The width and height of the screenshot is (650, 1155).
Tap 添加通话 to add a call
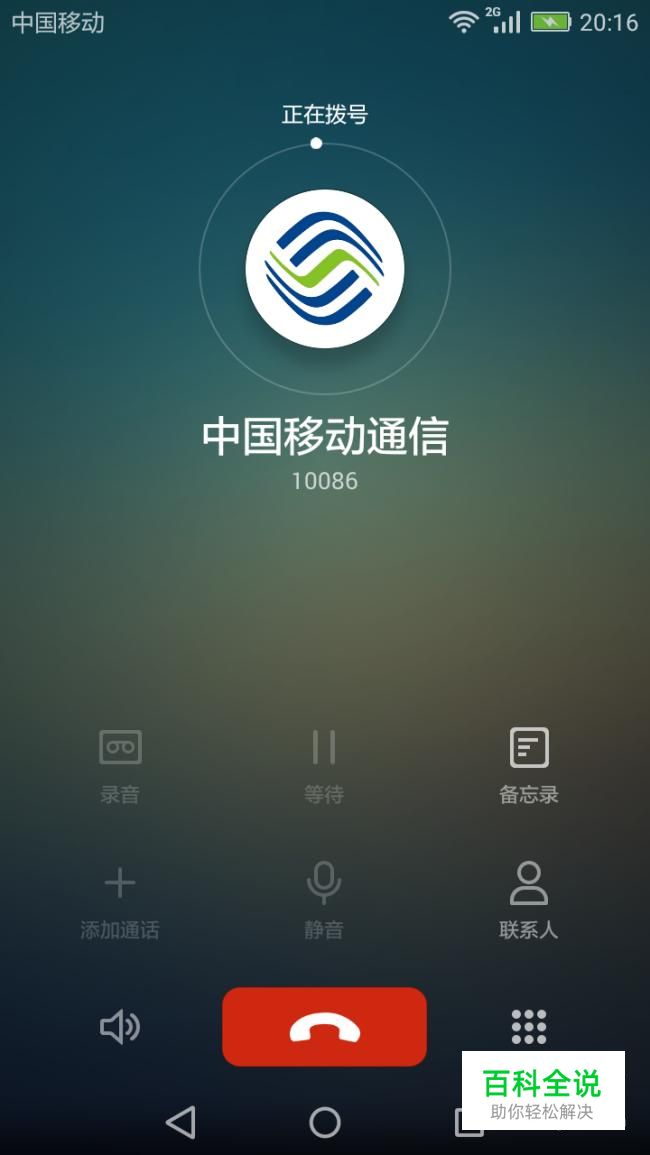coord(120,899)
